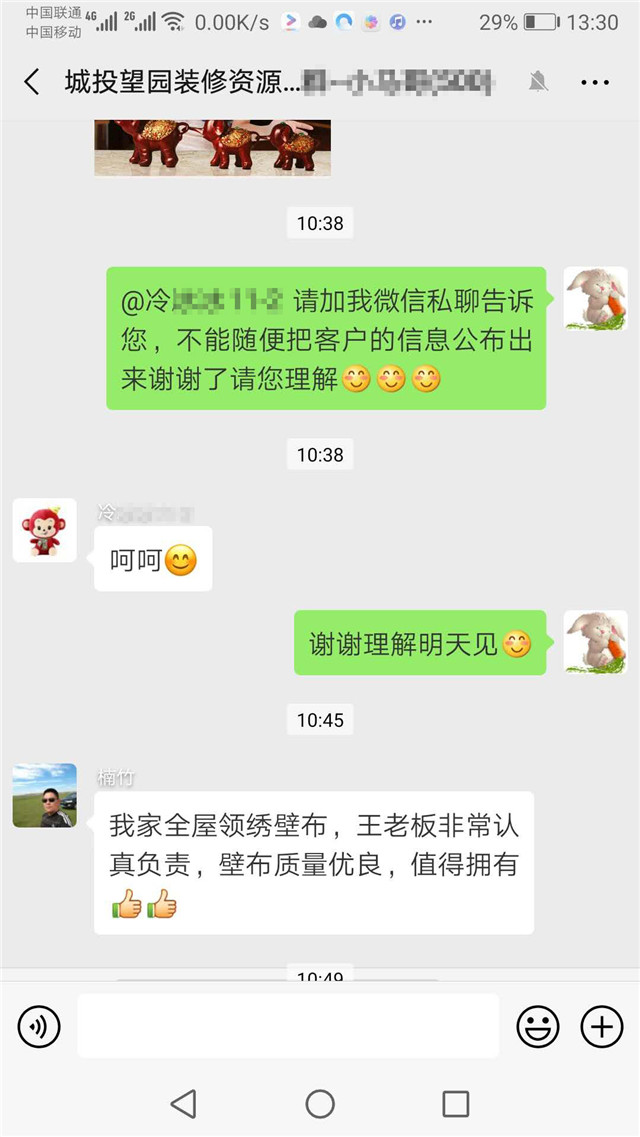The image size is (640, 1137).
Task: View the red monkey avatar's profile
Action: pyautogui.click(x=44, y=530)
